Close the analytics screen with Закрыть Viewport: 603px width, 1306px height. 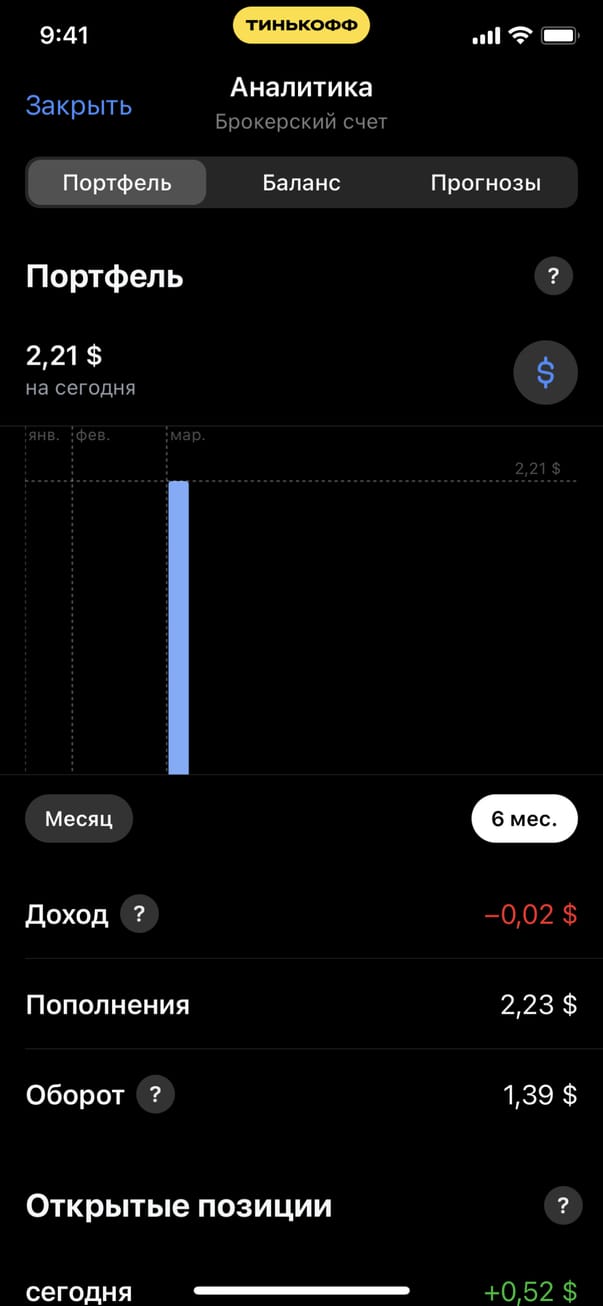pyautogui.click(x=78, y=106)
